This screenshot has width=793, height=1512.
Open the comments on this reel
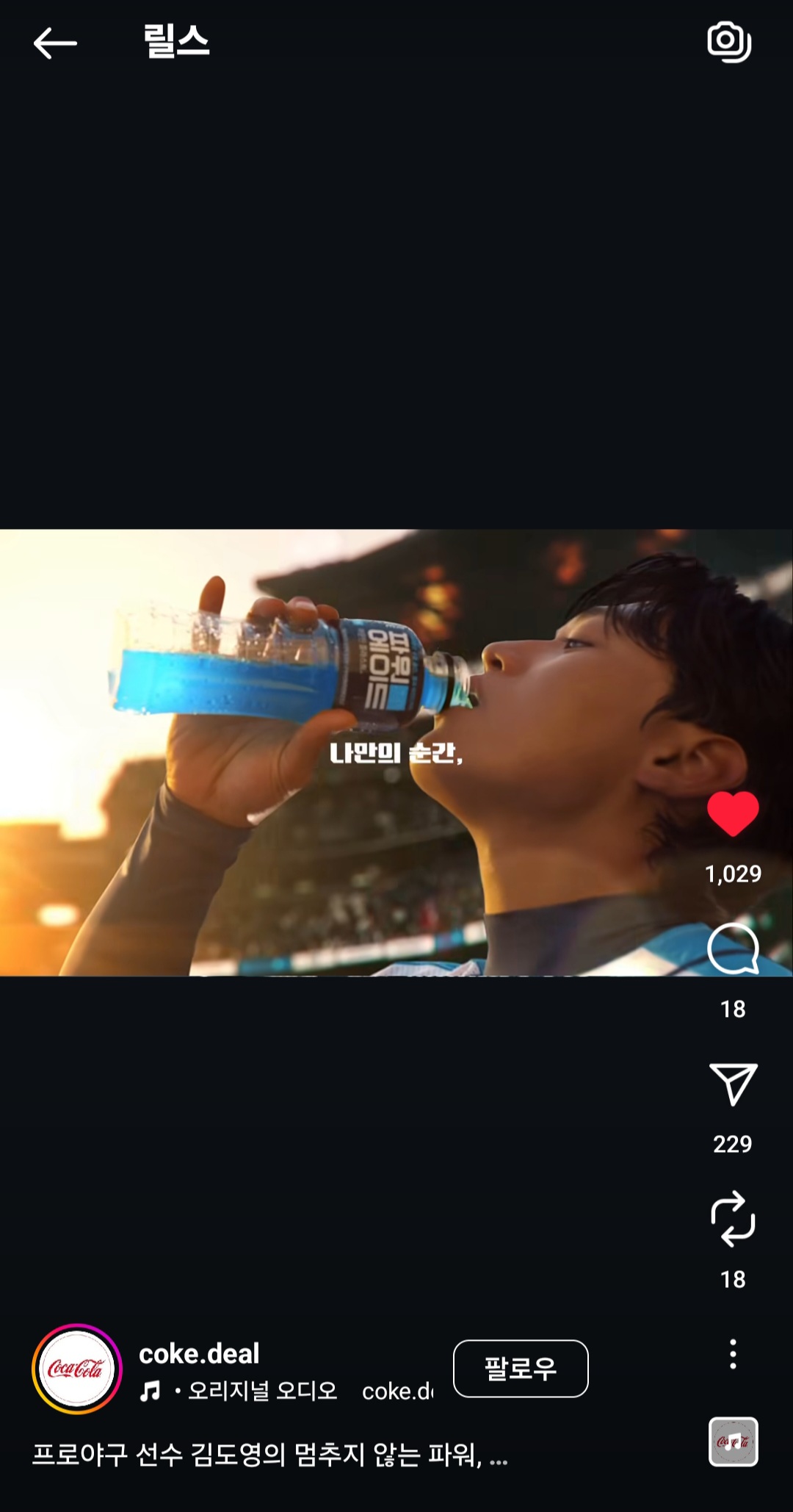(732, 949)
